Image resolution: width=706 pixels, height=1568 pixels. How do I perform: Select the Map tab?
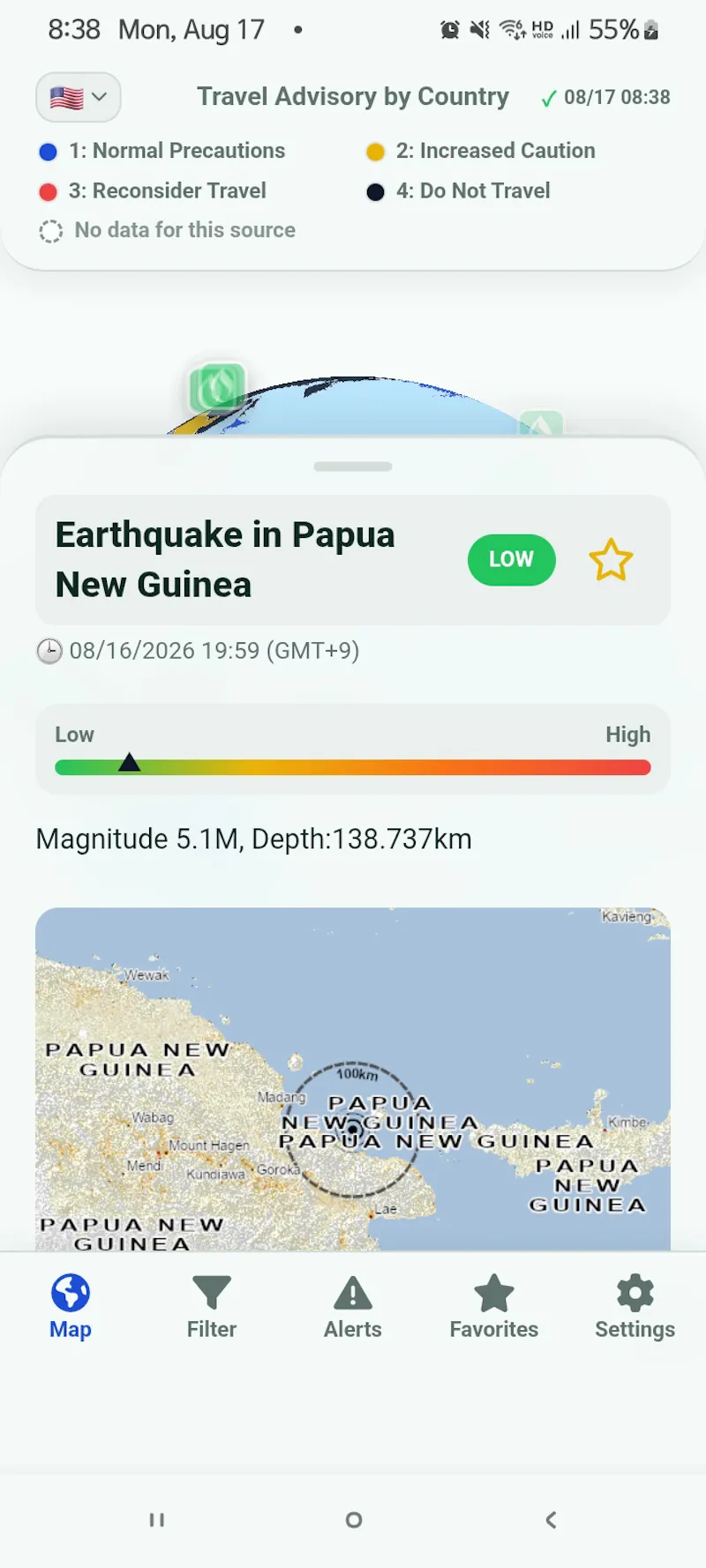(x=71, y=1307)
